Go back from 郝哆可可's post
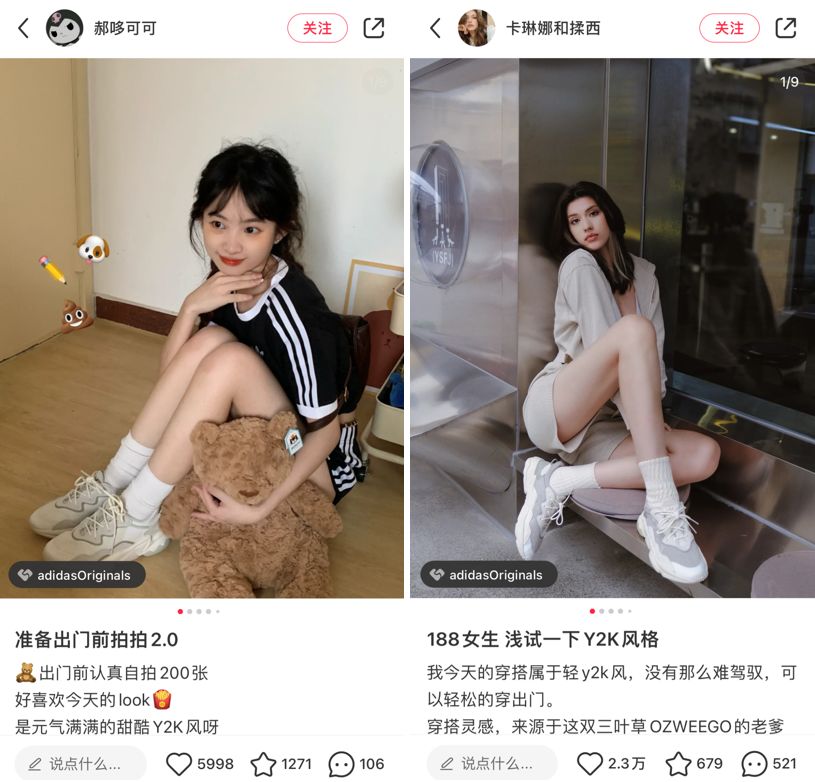The width and height of the screenshot is (815, 782). (x=23, y=28)
